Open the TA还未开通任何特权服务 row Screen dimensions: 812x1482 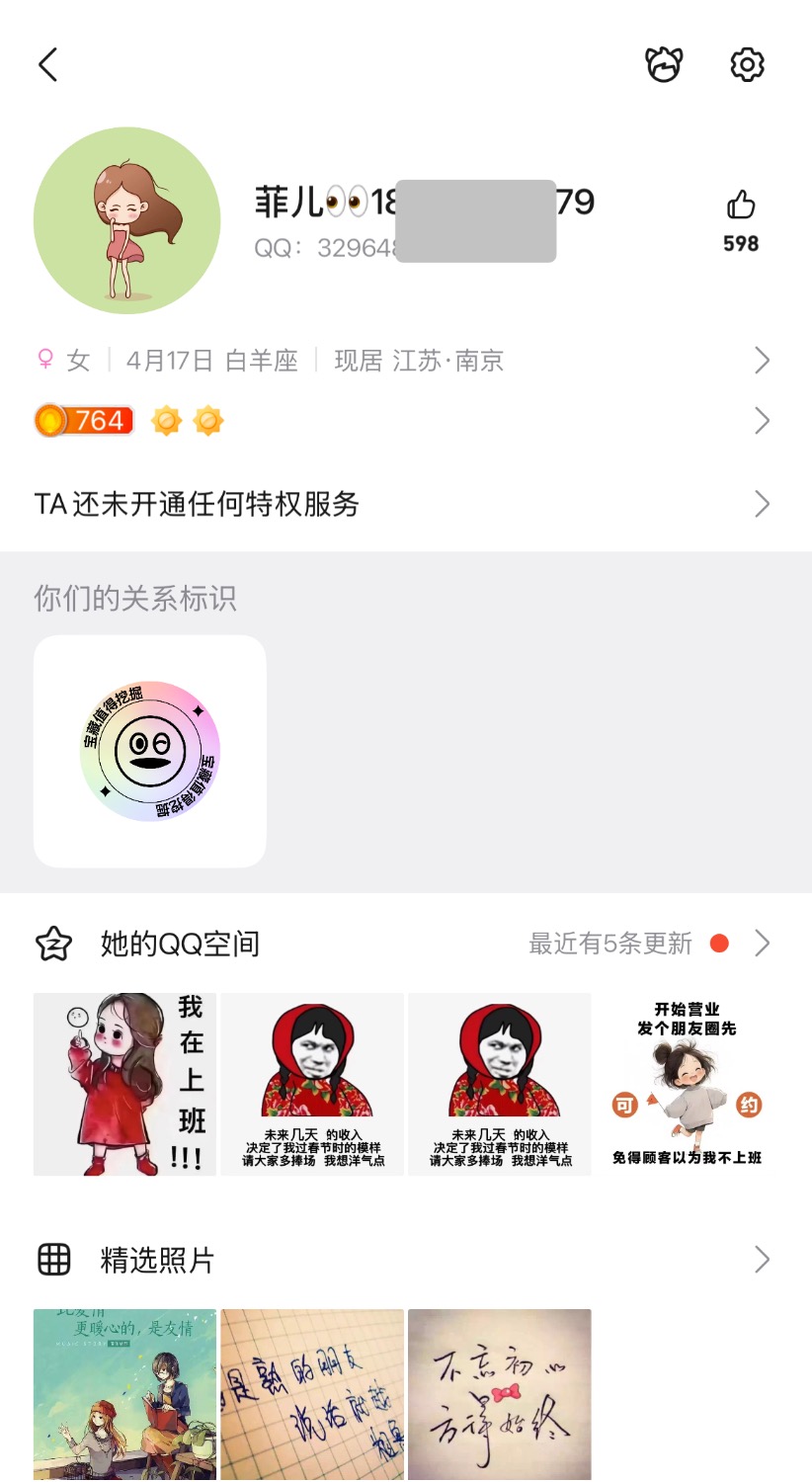coord(405,504)
